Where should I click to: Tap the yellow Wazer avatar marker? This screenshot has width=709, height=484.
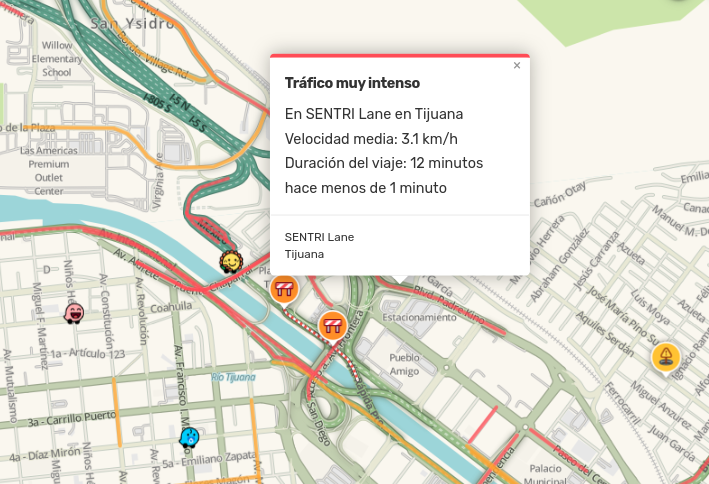(x=232, y=262)
